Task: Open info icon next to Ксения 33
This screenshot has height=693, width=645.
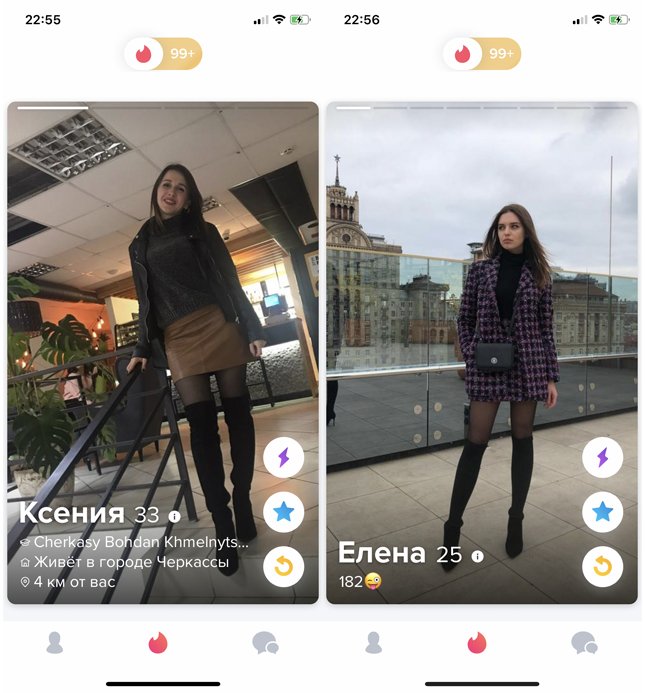Action: click(175, 517)
